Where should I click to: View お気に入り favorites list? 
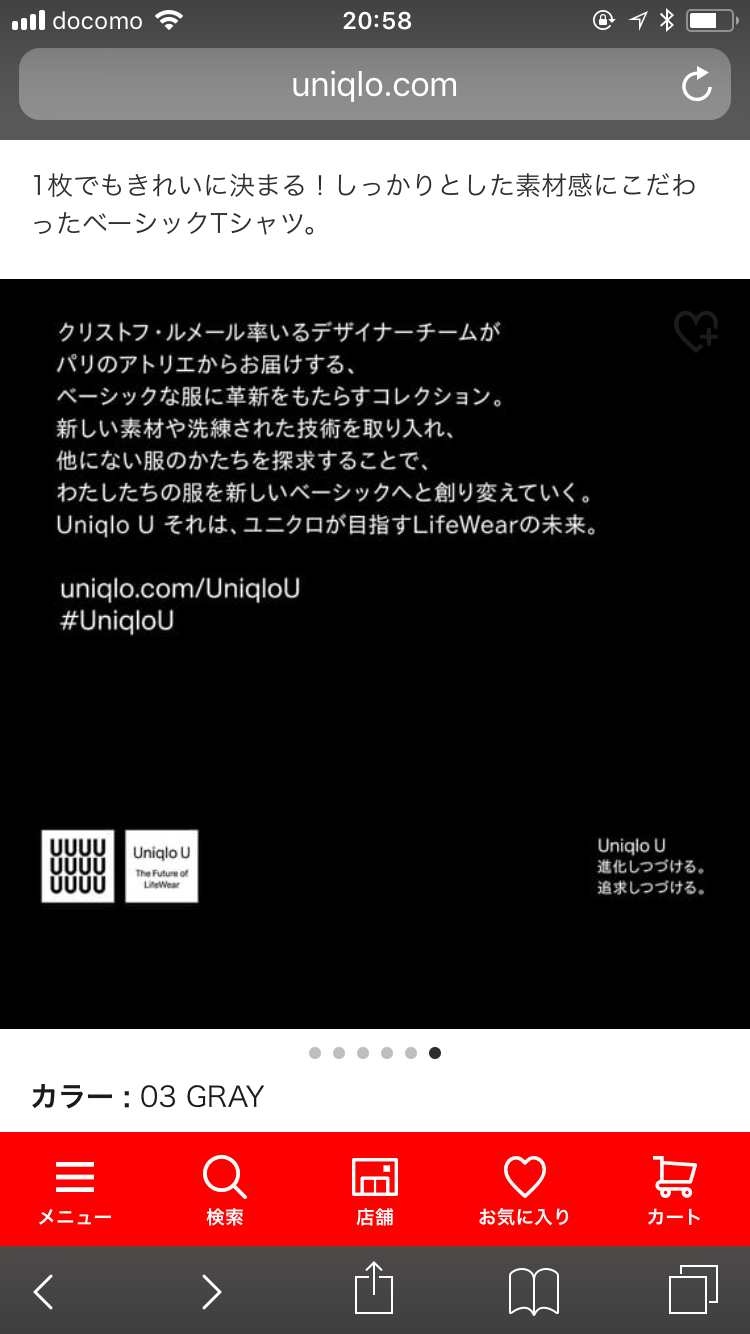pos(524,1190)
